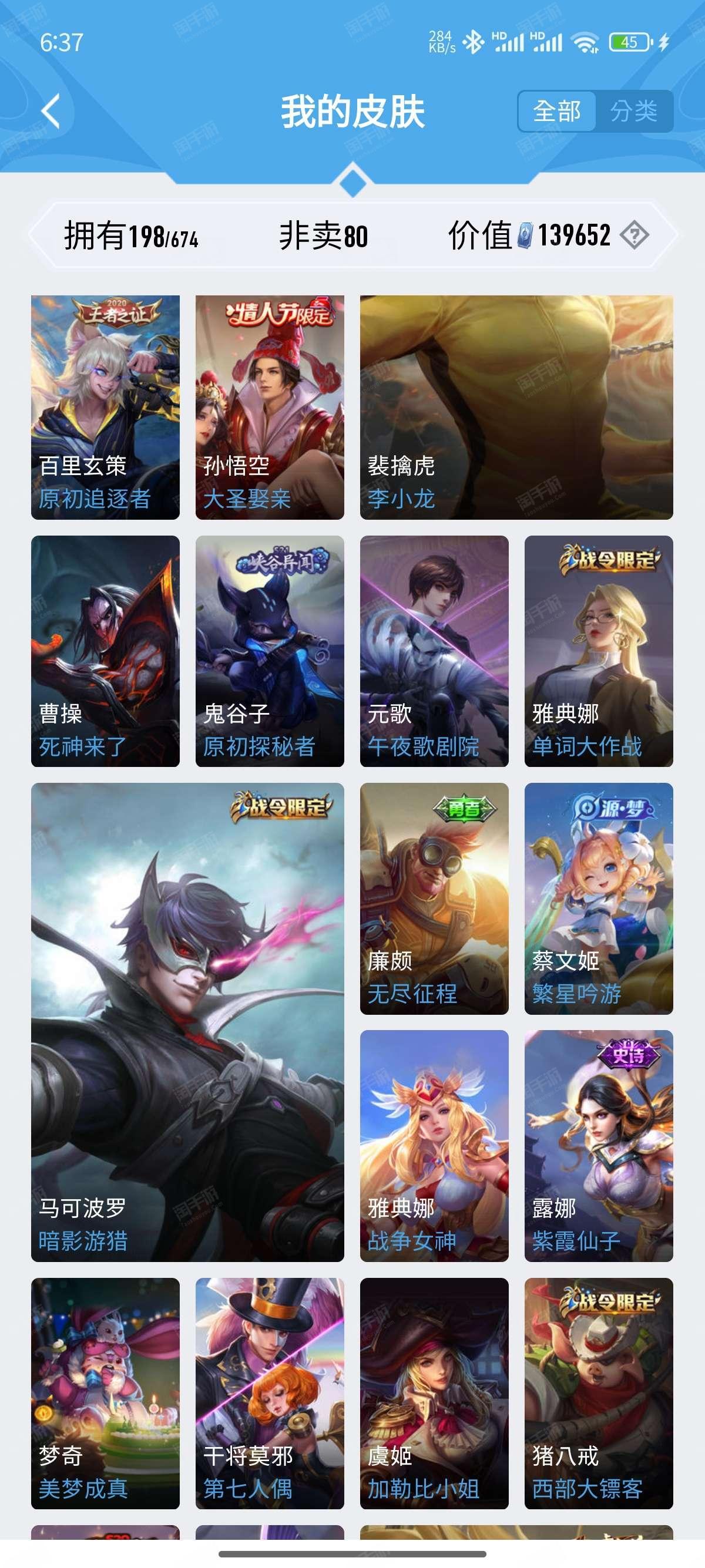Go back using the top-left arrow
Screen dimensions: 705x1568
coord(51,112)
